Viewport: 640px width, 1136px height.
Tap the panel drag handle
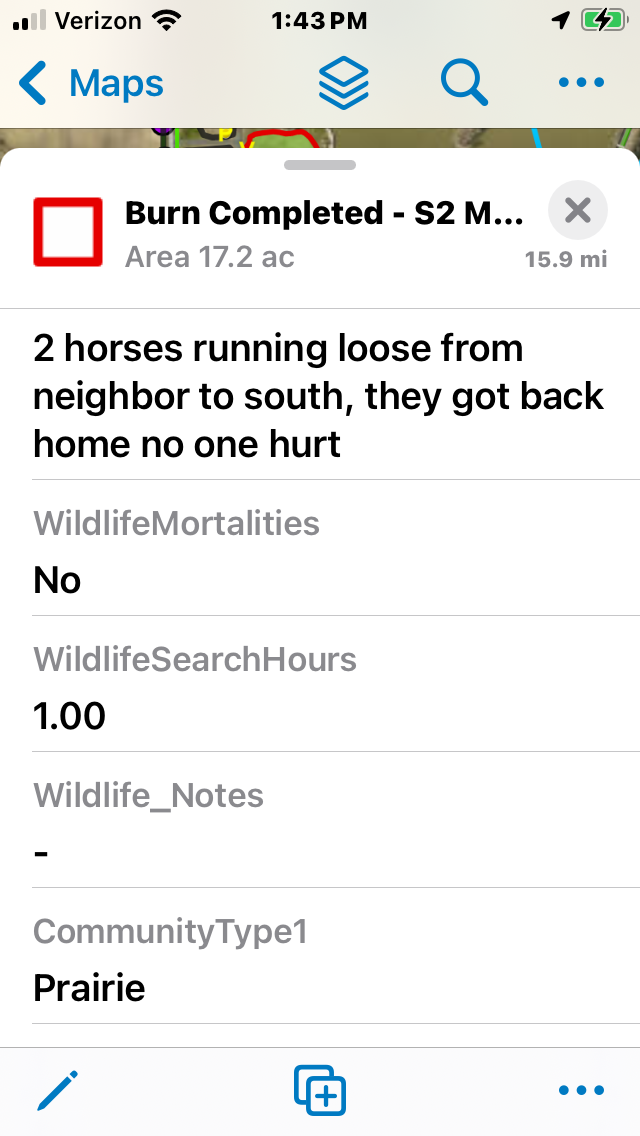(320, 165)
